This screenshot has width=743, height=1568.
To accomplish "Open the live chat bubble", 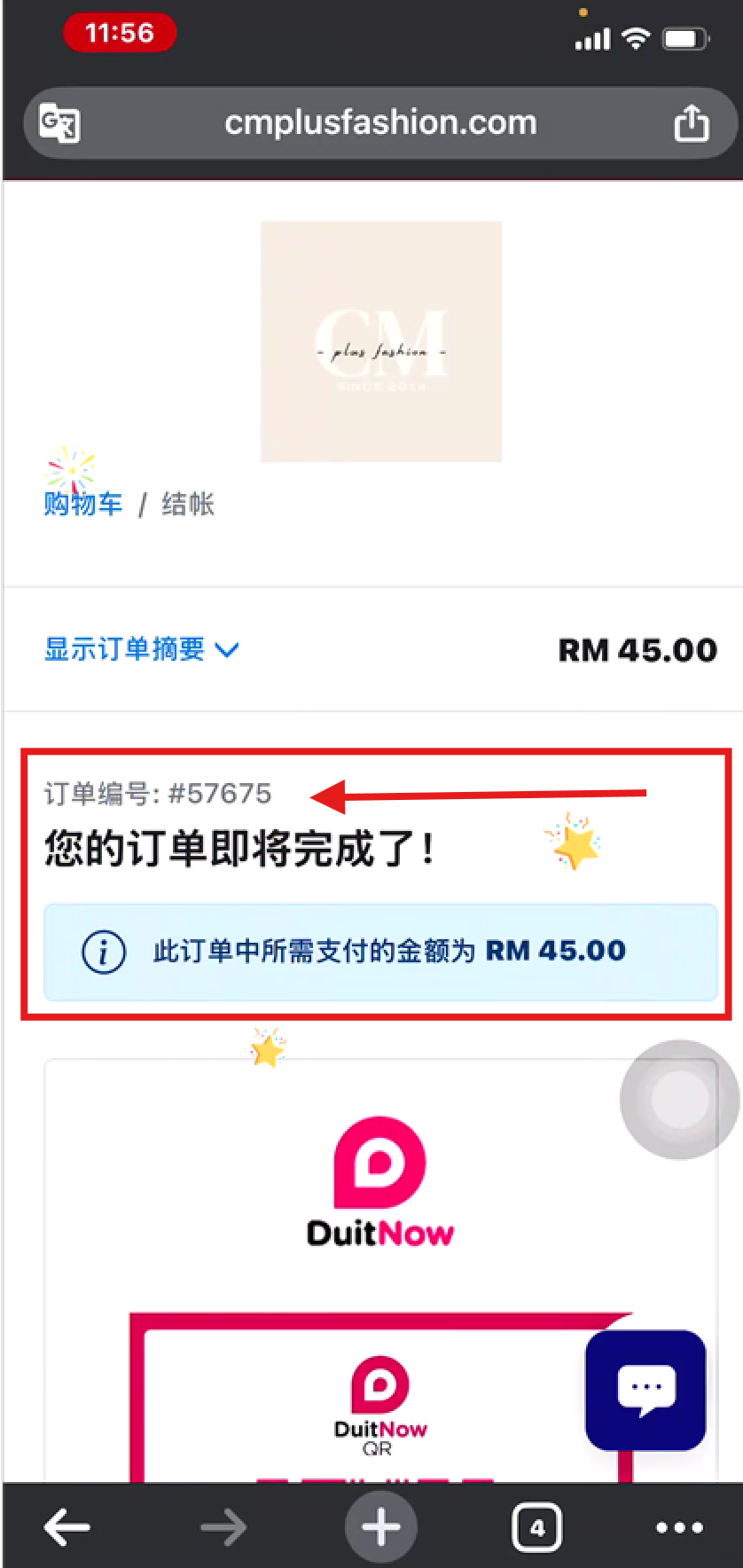I will (x=645, y=1390).
